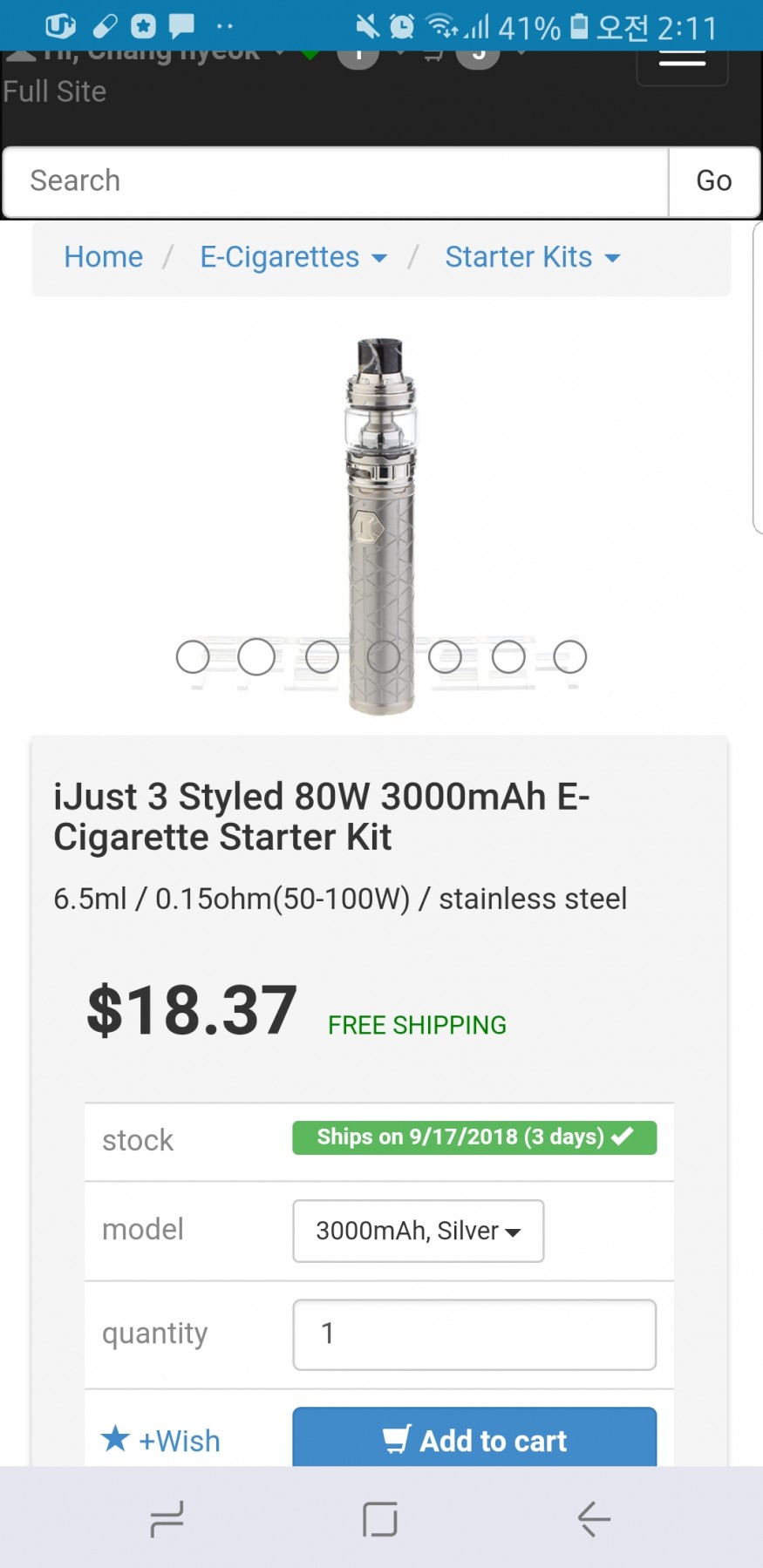Open the hamburger menu

(x=682, y=63)
